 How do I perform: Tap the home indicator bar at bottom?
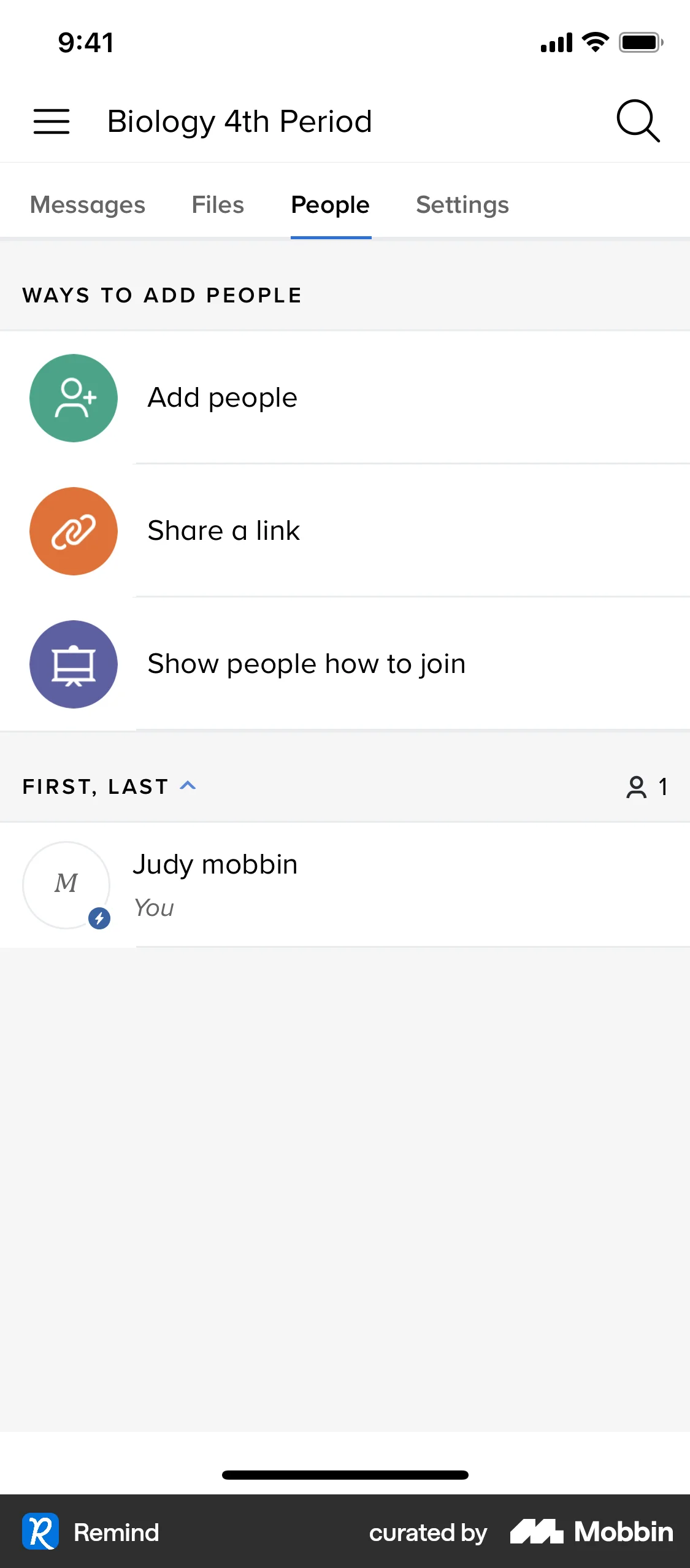click(x=345, y=1475)
